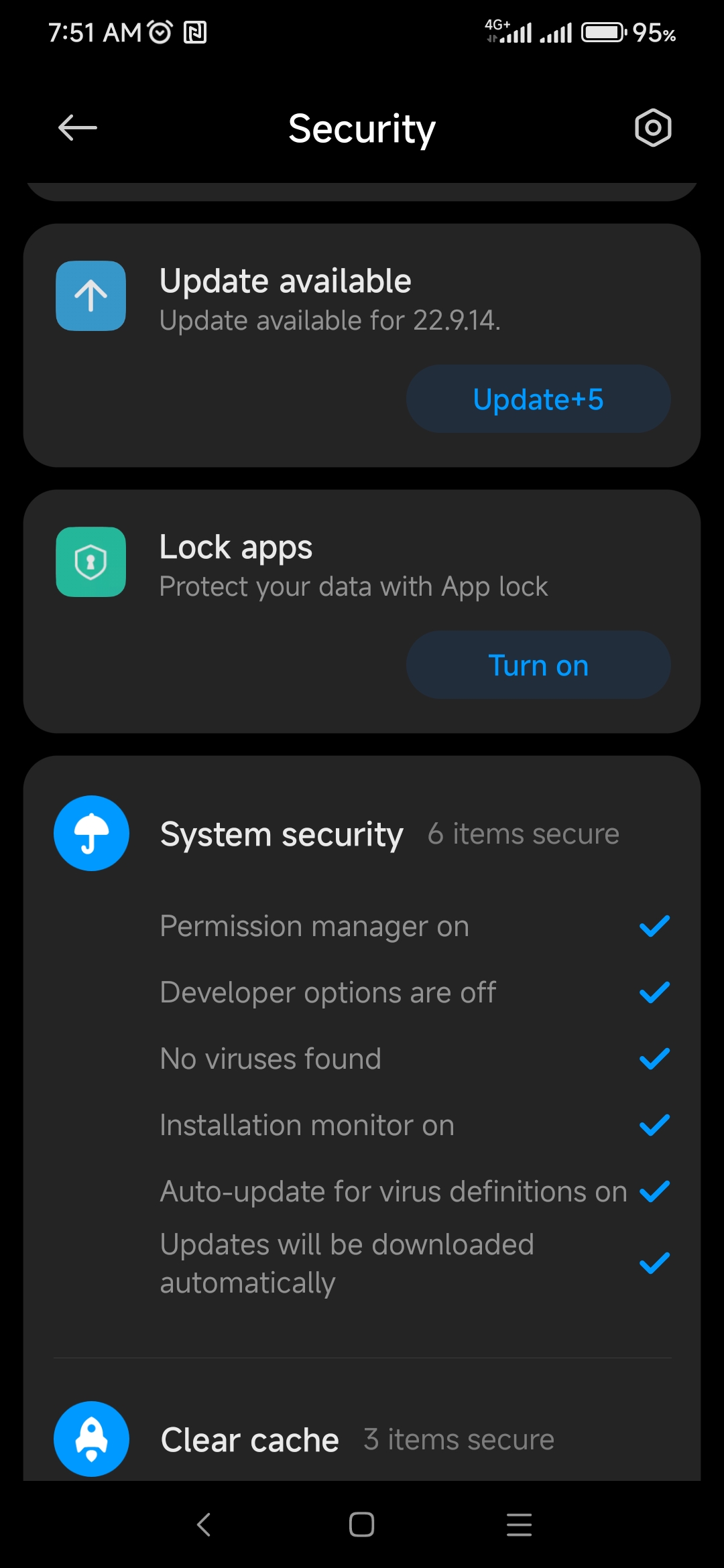Open Auto-update for virus definitions item
Image resolution: width=724 pixels, height=1568 pixels.
coord(416,1191)
